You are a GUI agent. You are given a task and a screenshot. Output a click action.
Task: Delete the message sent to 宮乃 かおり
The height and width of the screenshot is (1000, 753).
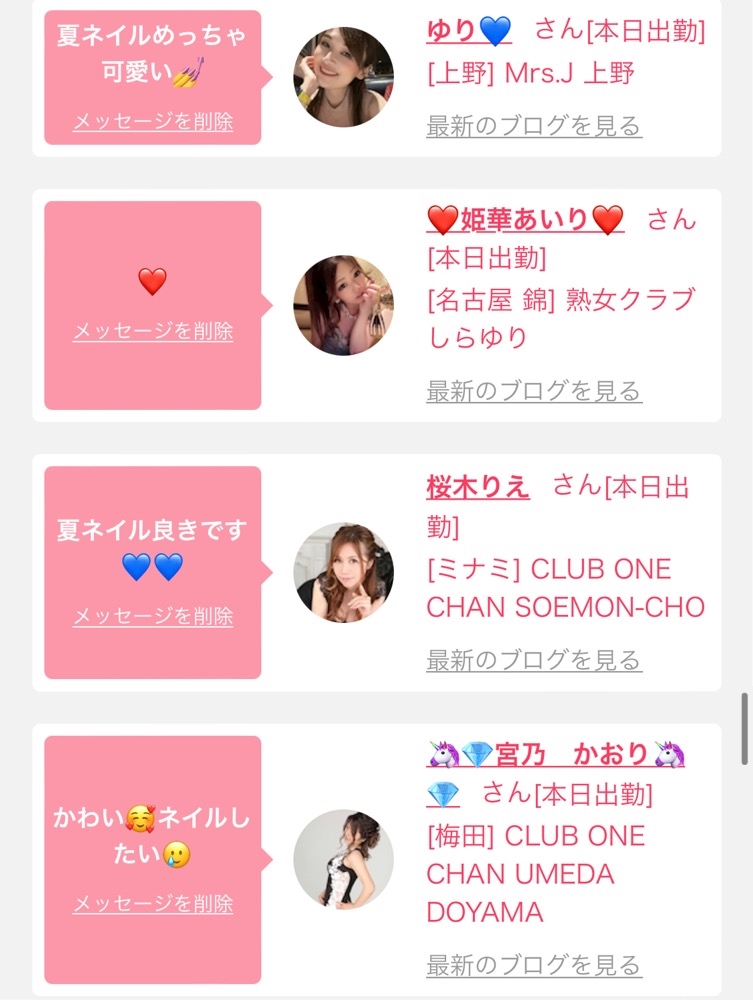coord(153,903)
